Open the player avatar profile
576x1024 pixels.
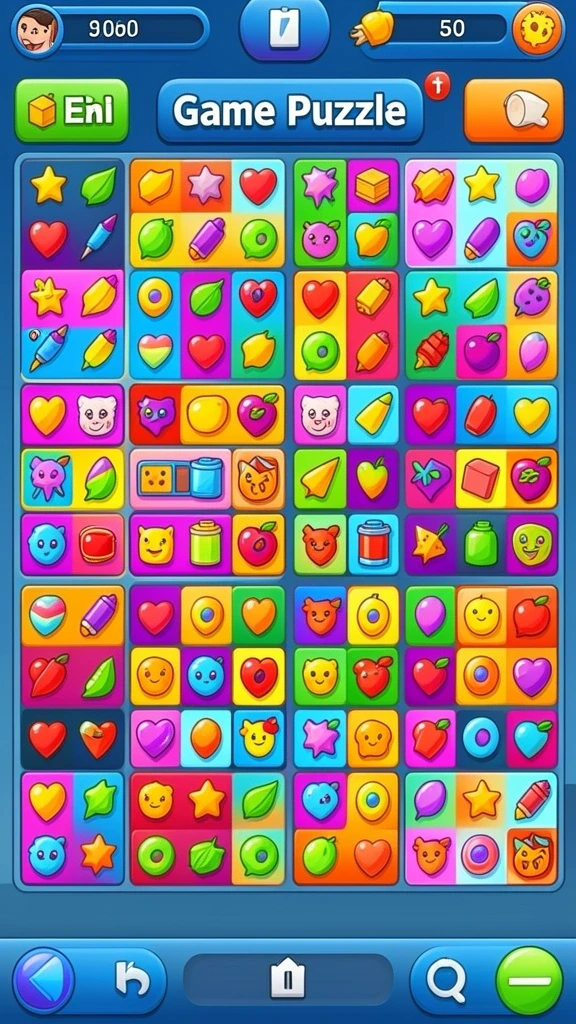pyautogui.click(x=37, y=30)
